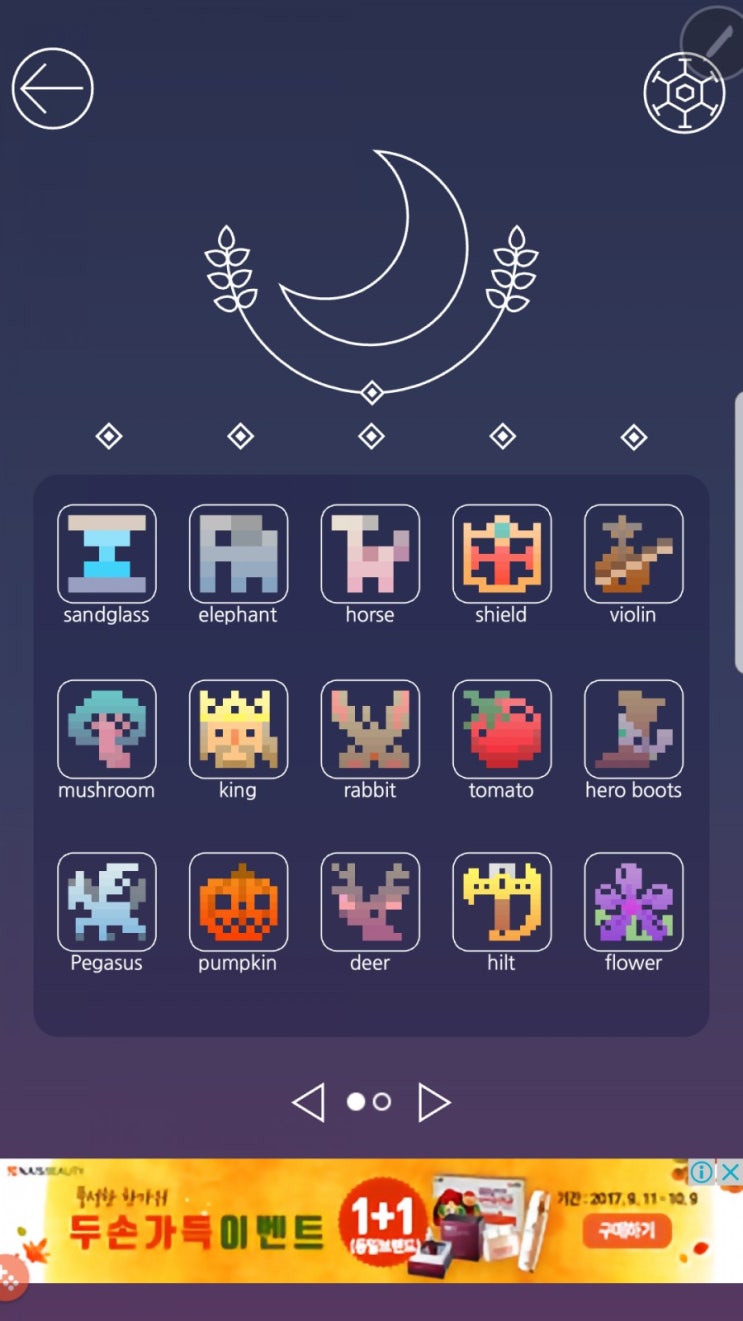743x1321 pixels.
Task: Select the flower pixel art
Action: point(633,901)
